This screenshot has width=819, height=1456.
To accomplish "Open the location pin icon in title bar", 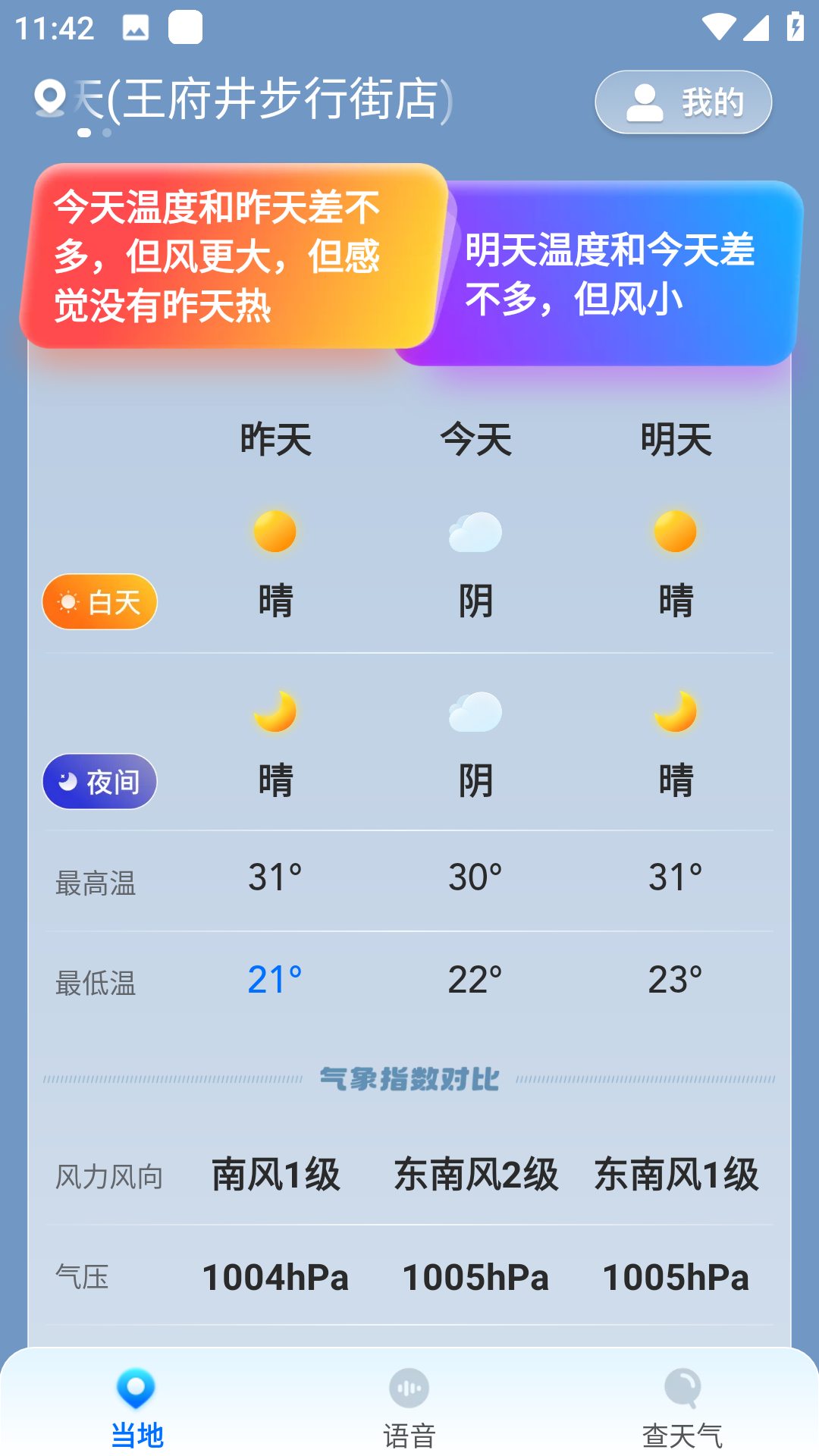I will tap(50, 97).
